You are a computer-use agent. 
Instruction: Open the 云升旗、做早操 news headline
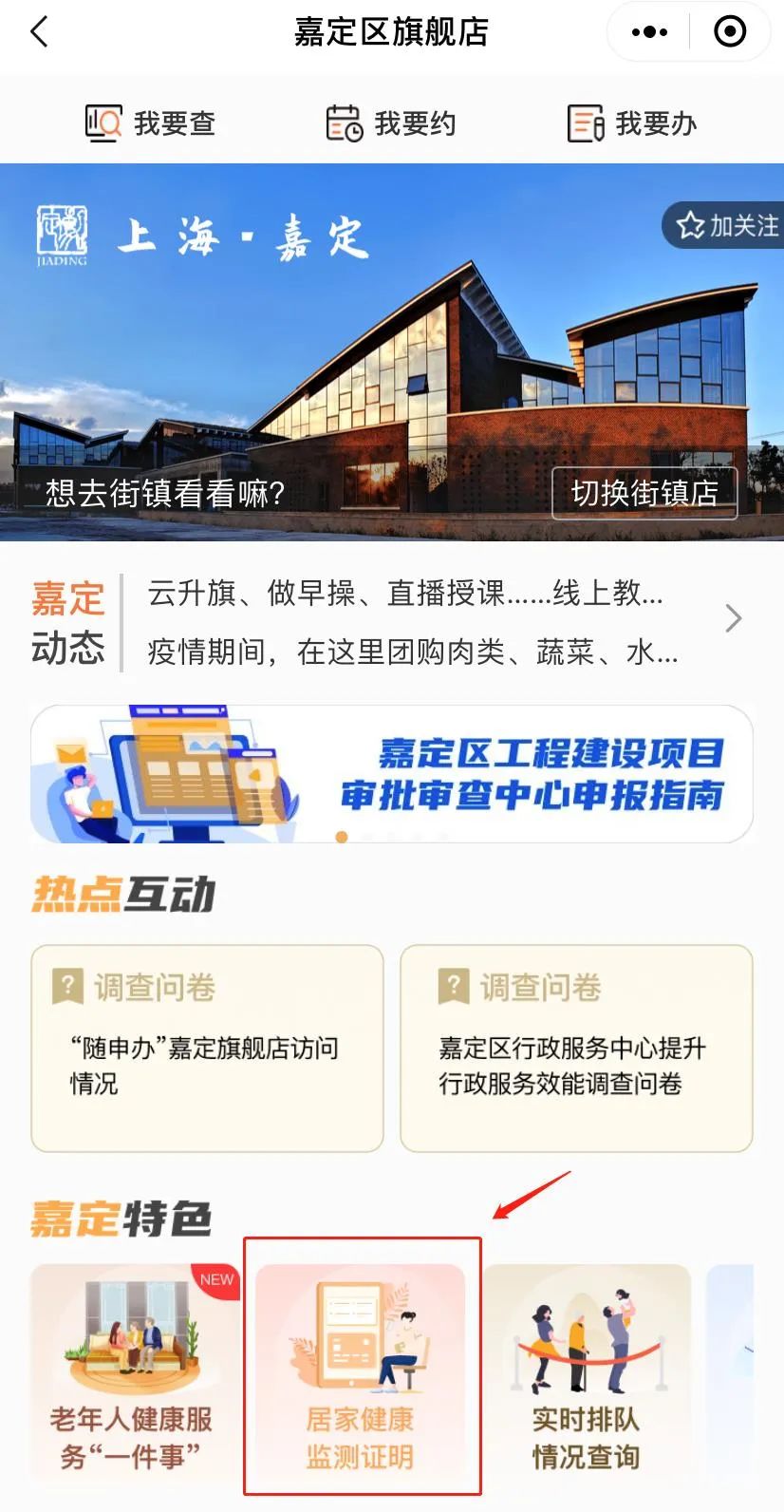coord(405,594)
